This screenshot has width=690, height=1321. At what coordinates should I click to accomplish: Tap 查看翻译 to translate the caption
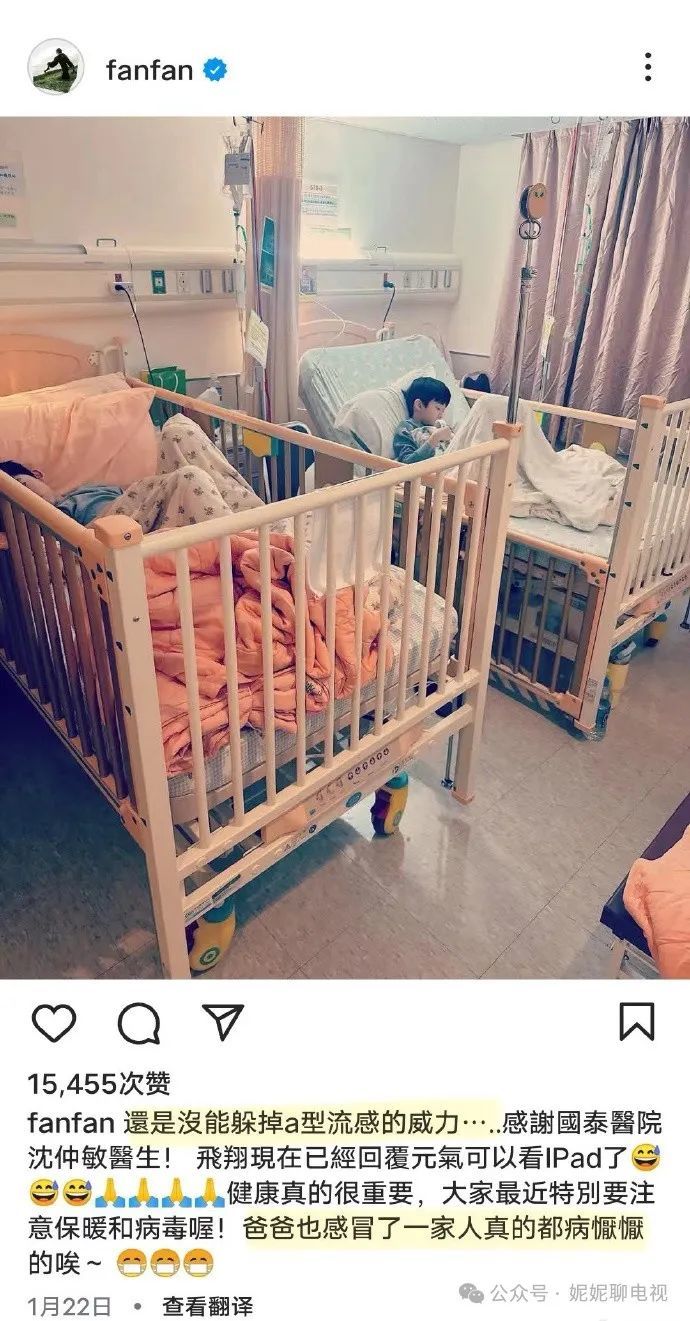point(207,1306)
